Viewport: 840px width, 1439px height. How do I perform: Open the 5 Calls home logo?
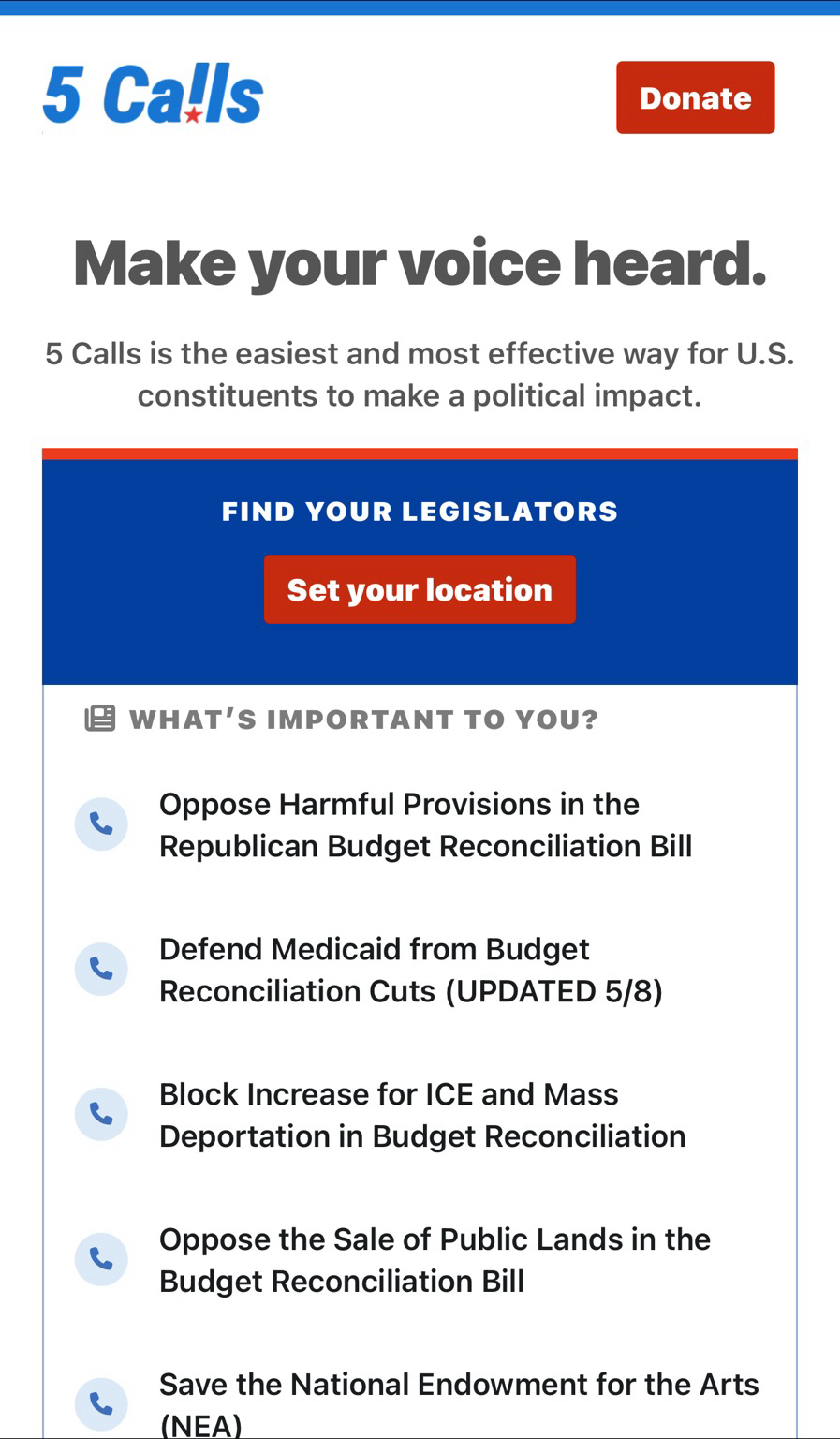154,95
